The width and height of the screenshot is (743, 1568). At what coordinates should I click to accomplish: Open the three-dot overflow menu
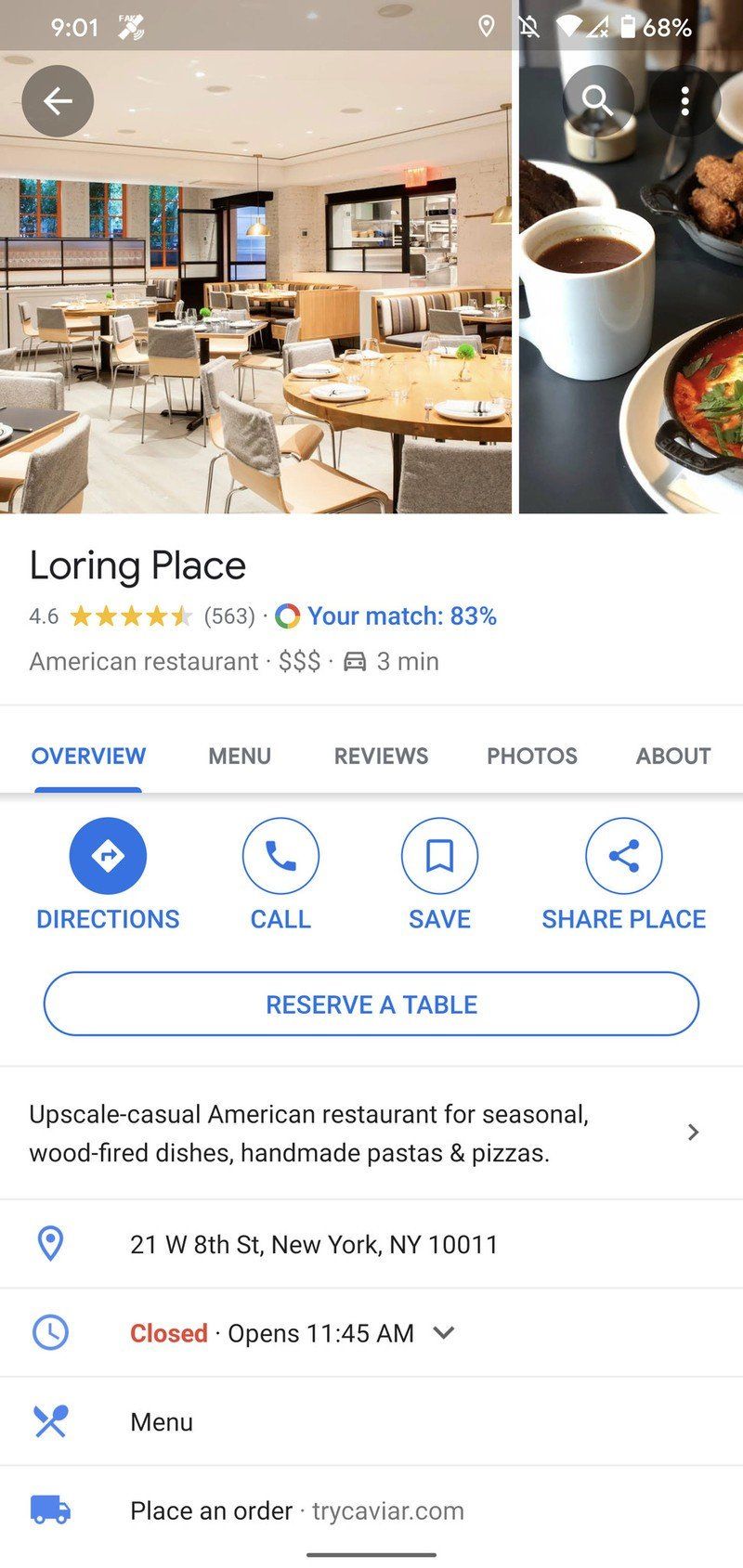684,102
